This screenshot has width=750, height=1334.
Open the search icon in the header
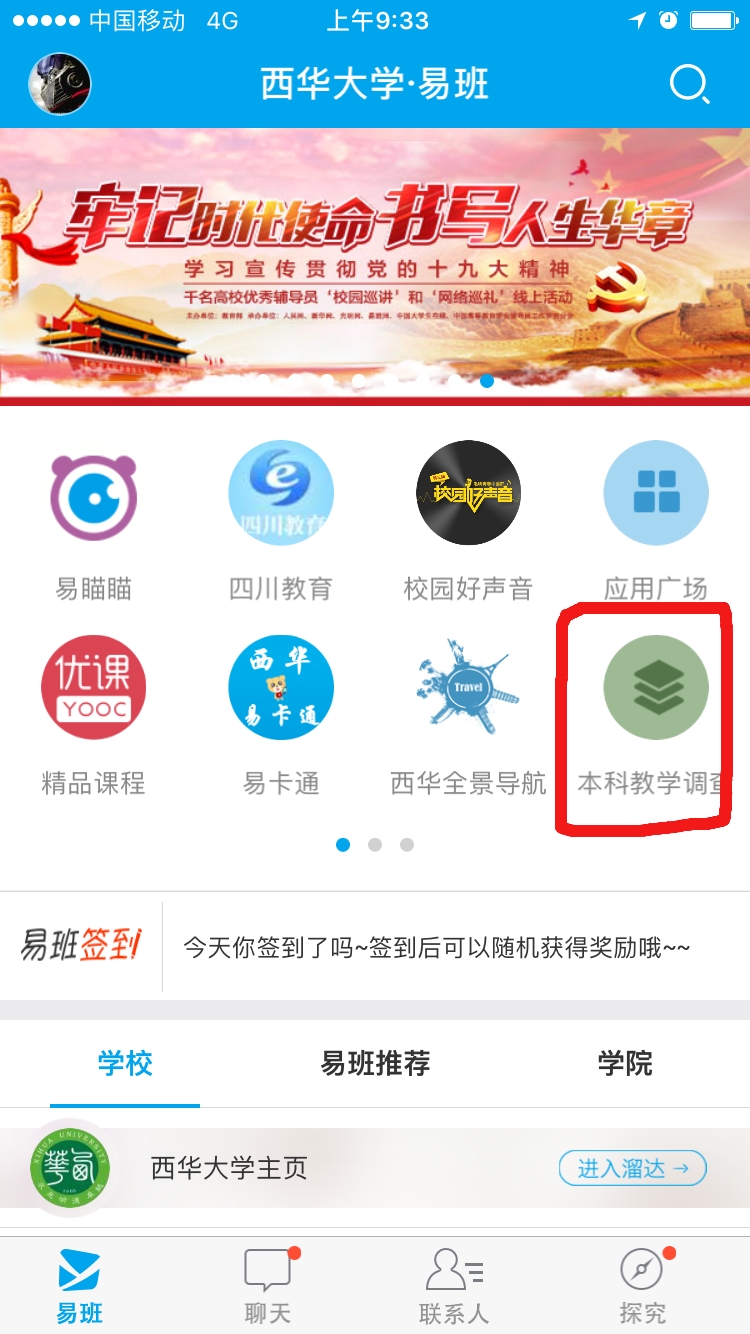point(689,84)
